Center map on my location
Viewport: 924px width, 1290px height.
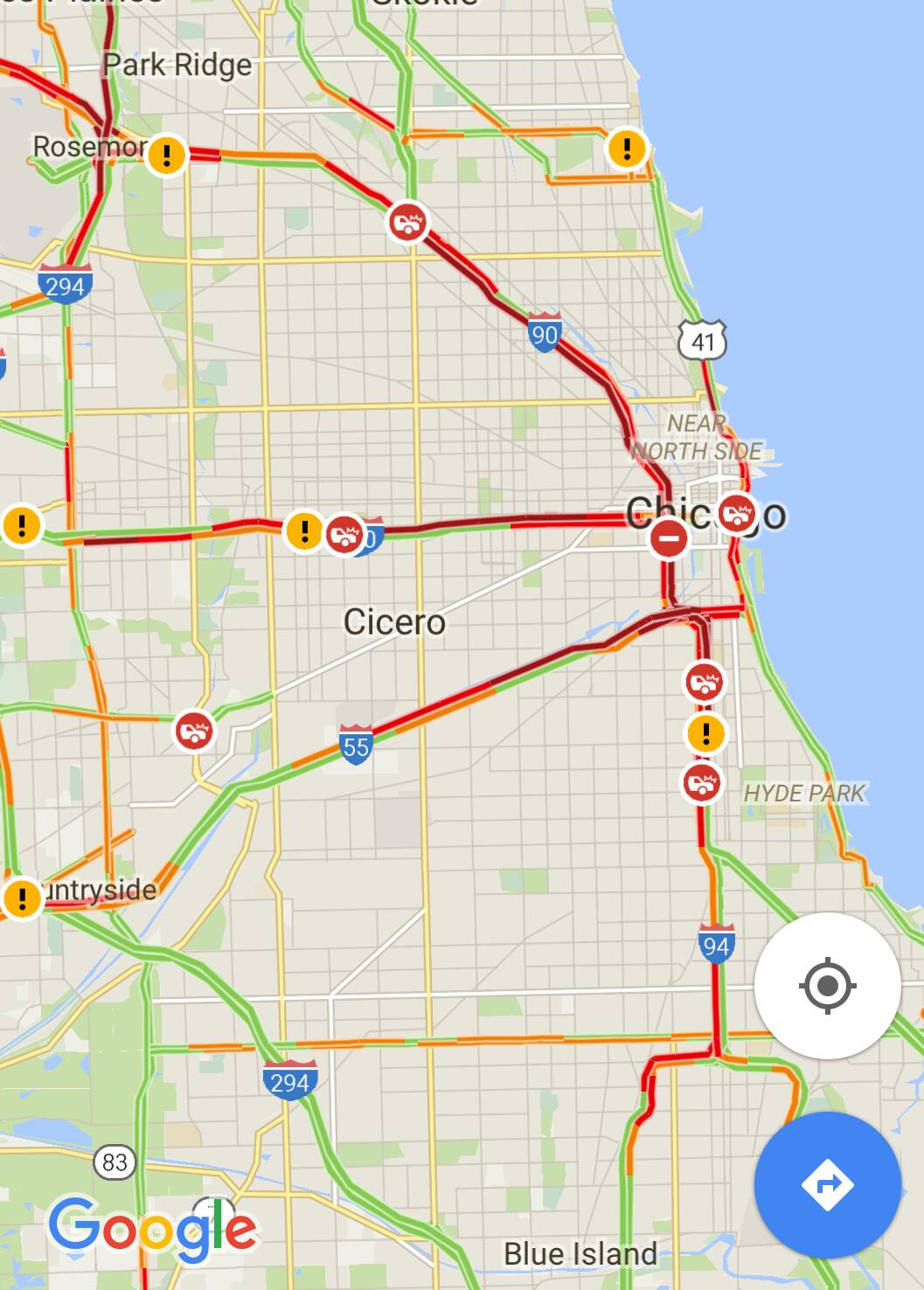pyautogui.click(x=827, y=986)
